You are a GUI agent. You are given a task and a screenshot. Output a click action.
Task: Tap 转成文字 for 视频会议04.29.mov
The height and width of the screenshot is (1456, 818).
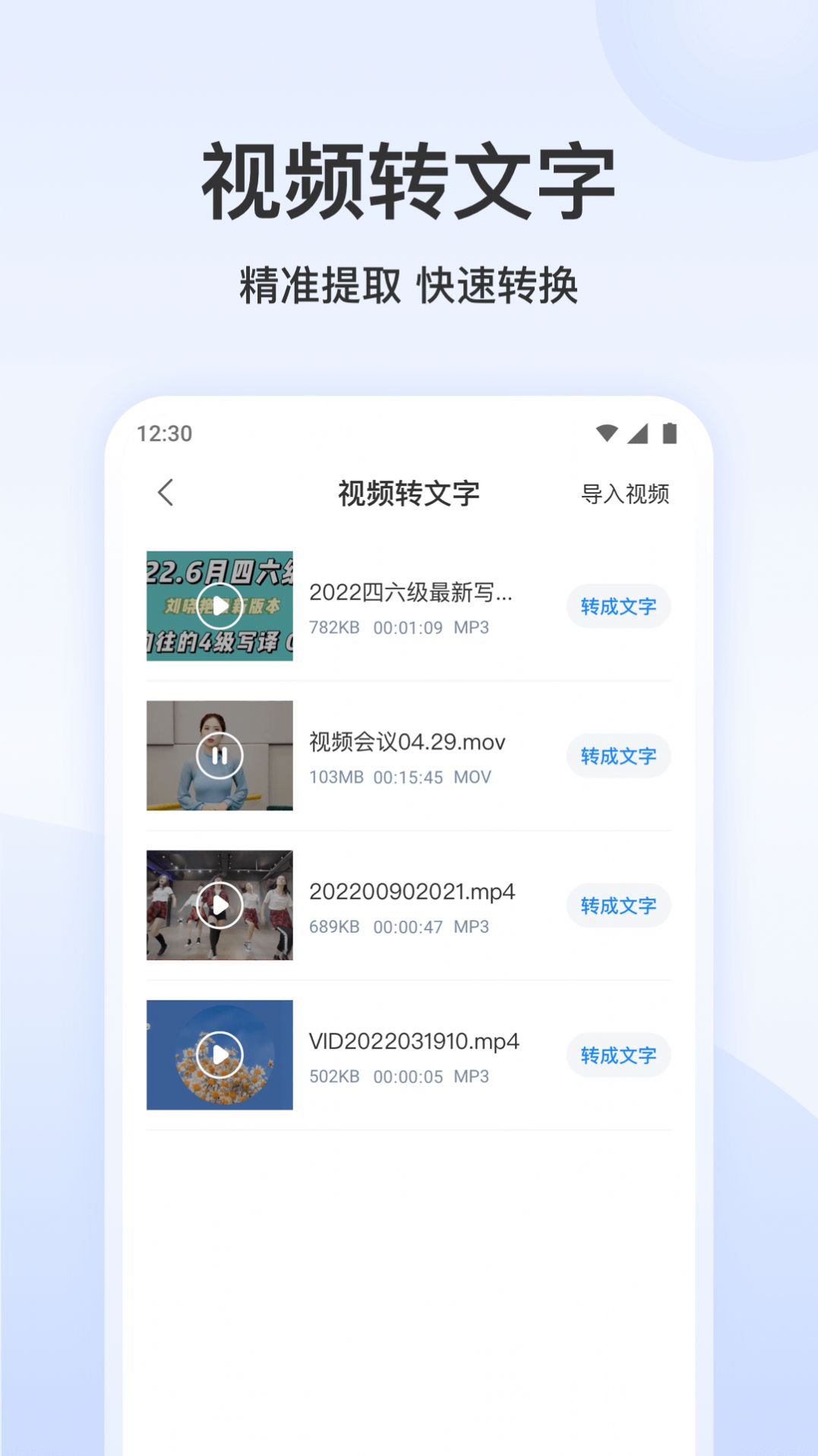point(619,756)
